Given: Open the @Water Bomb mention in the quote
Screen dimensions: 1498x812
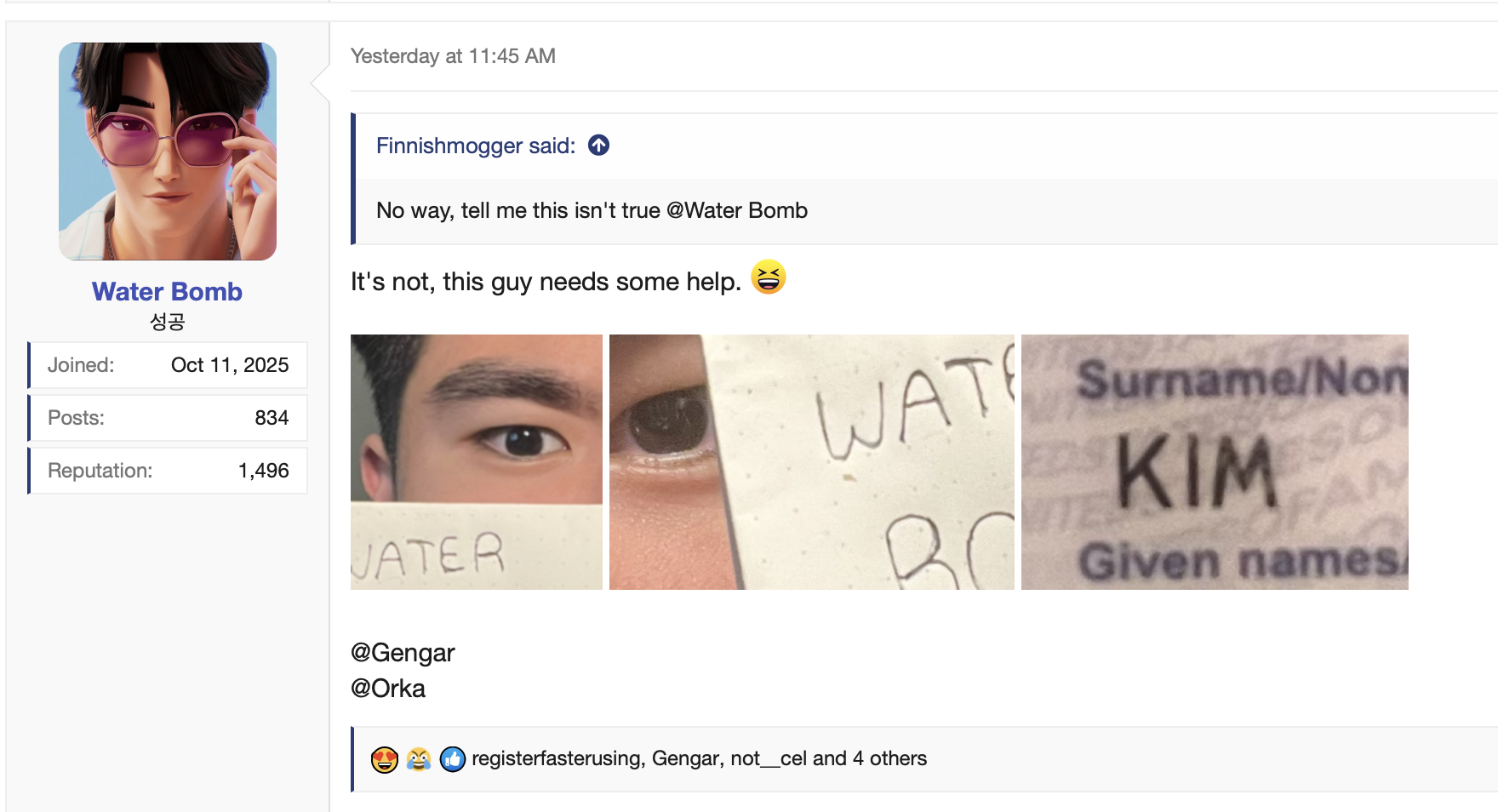Looking at the screenshot, I should point(737,210).
